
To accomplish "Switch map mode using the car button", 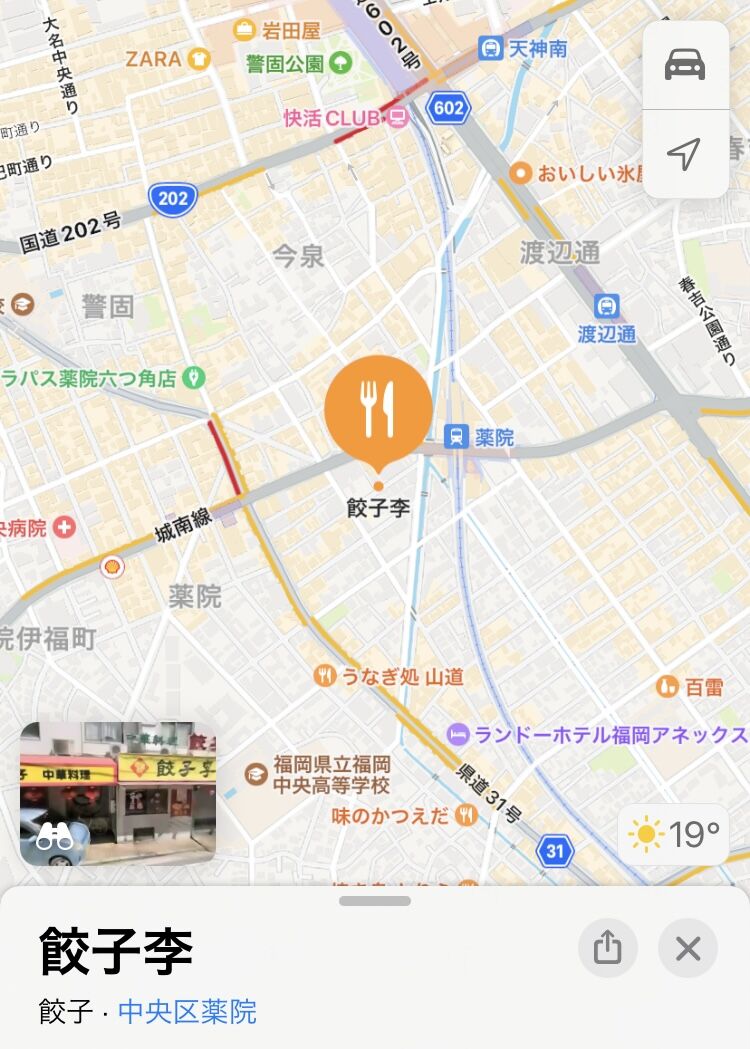I will pos(685,64).
